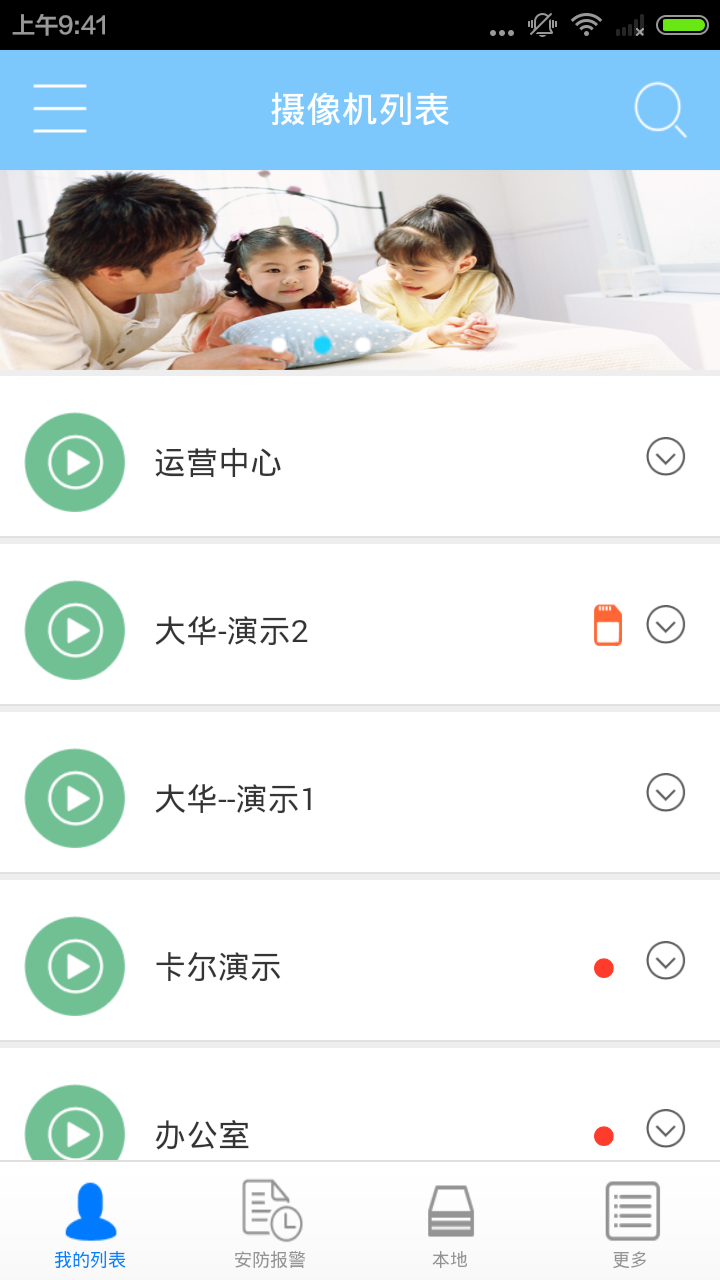Expand options for 办公室

coord(665,1129)
